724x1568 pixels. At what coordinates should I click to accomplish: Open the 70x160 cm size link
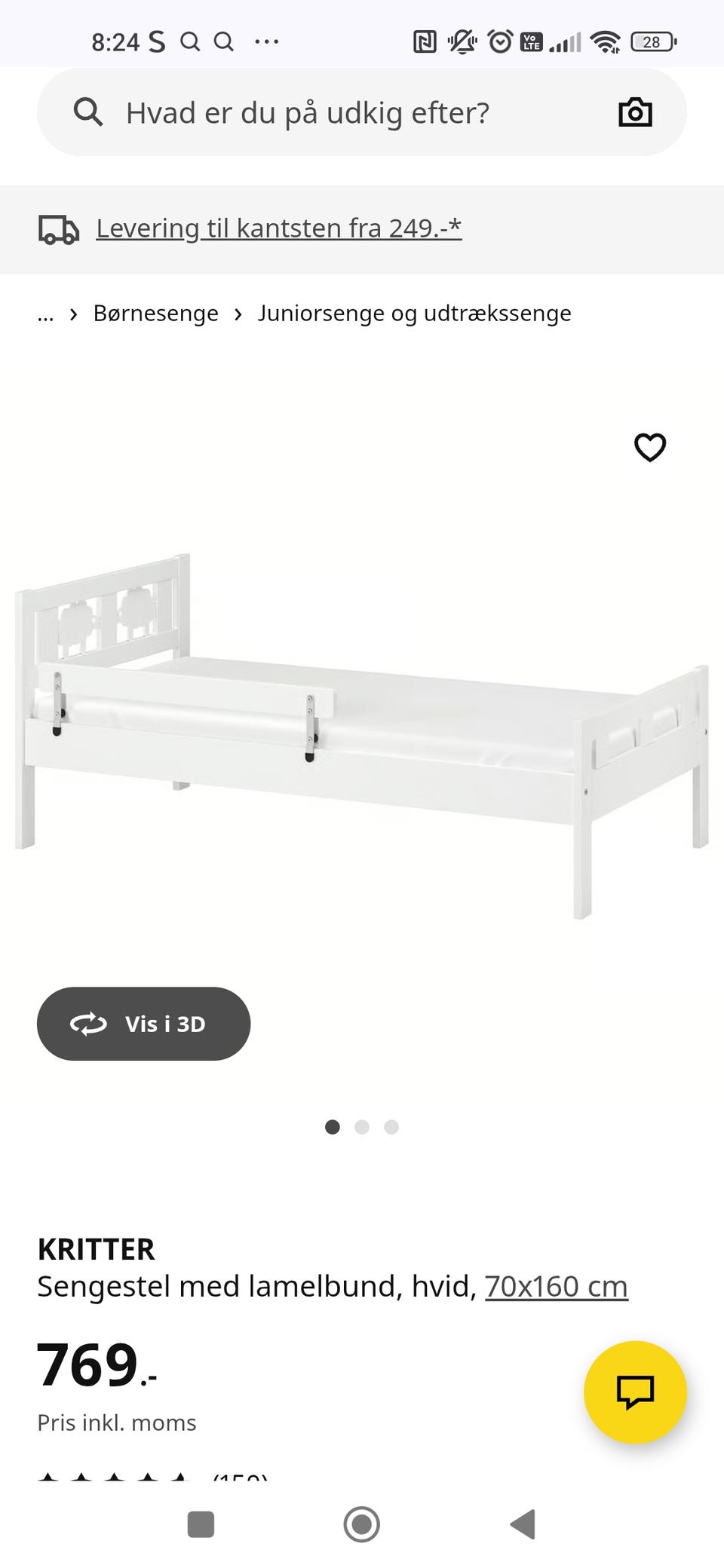click(556, 1287)
